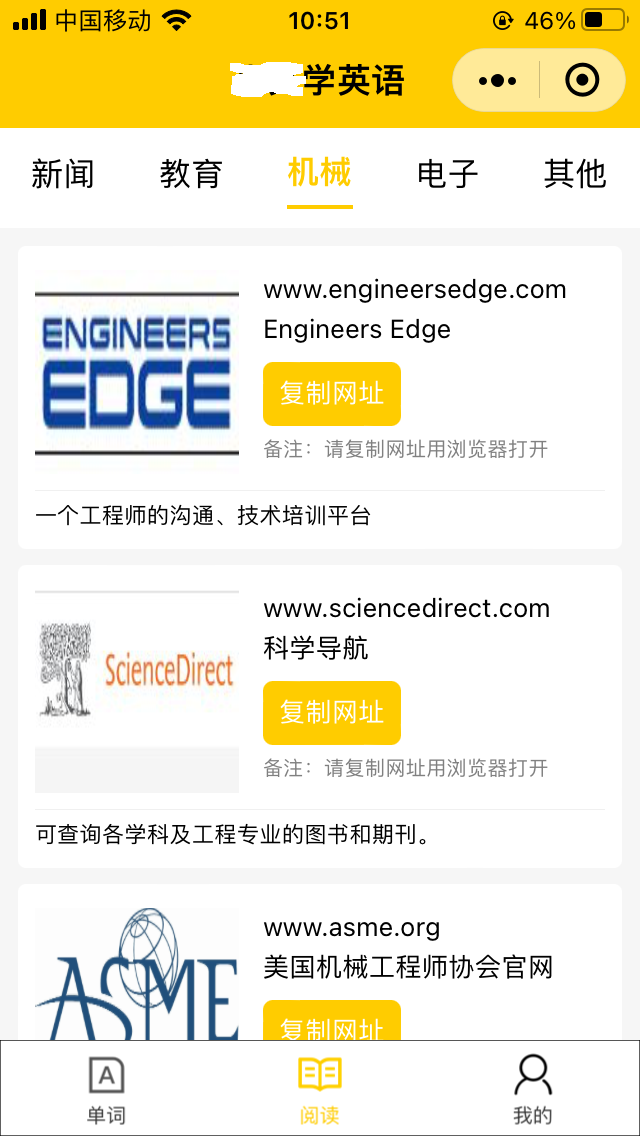
Task: Go to the 单词 bottom tab
Action: 106,1090
